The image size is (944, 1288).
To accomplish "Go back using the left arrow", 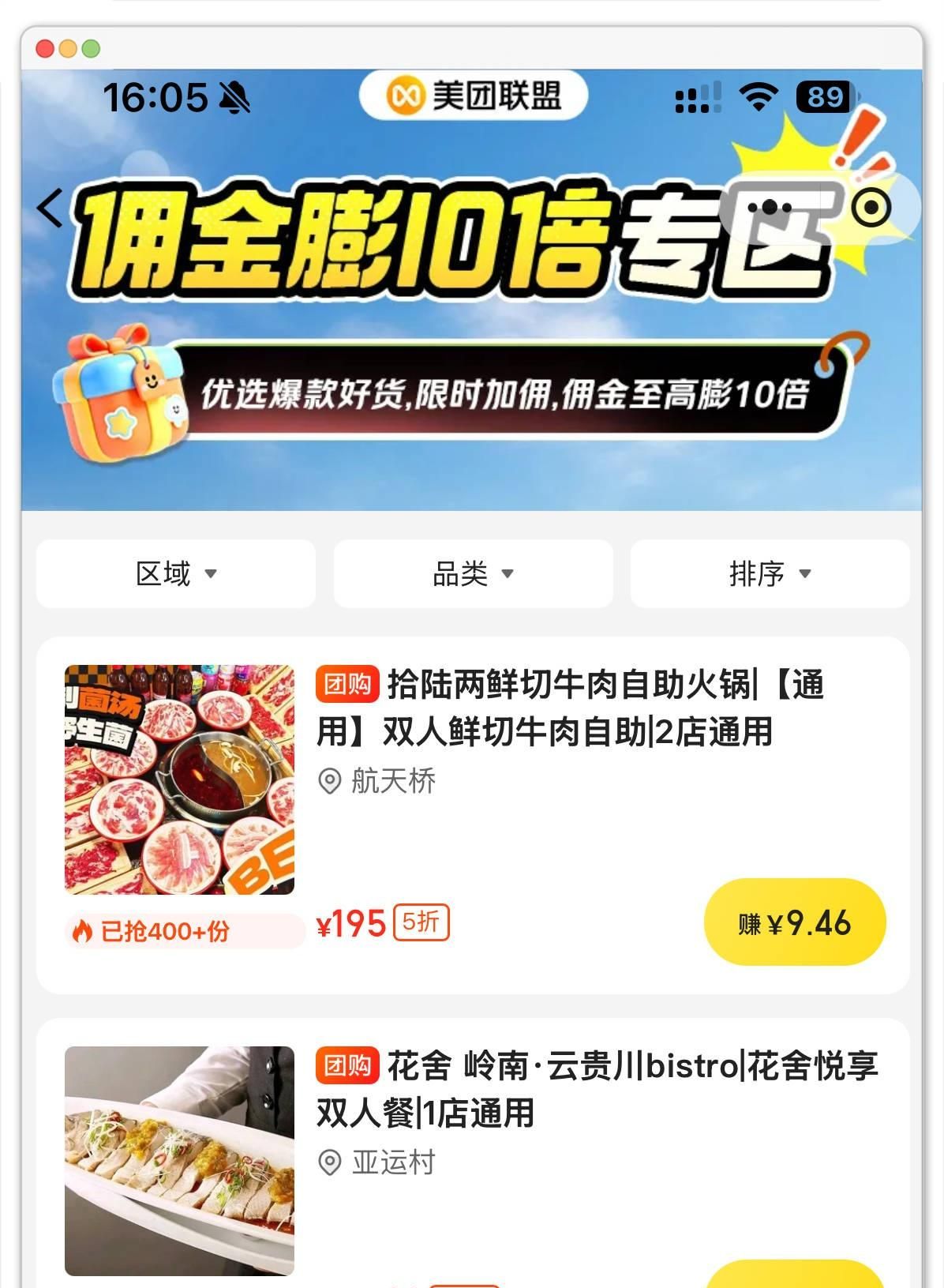I will pyautogui.click(x=50, y=208).
